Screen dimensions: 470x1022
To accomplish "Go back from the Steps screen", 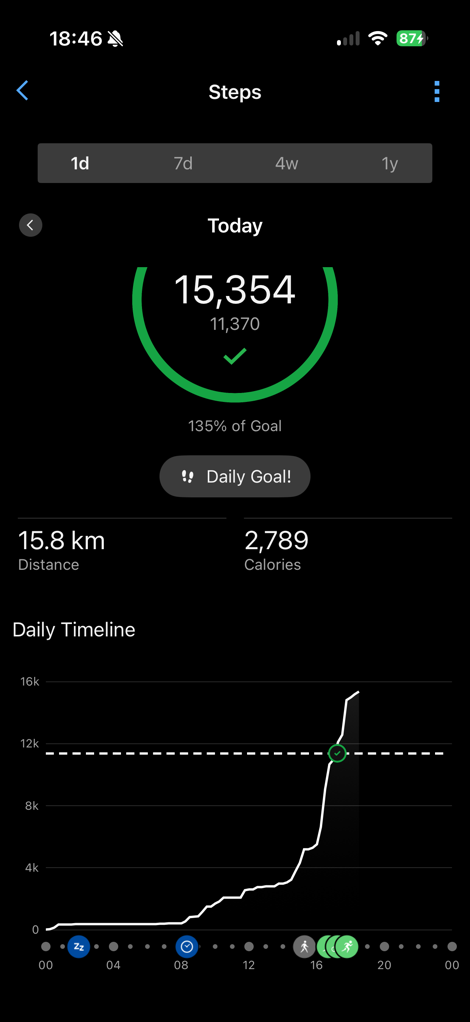I will pos(22,91).
